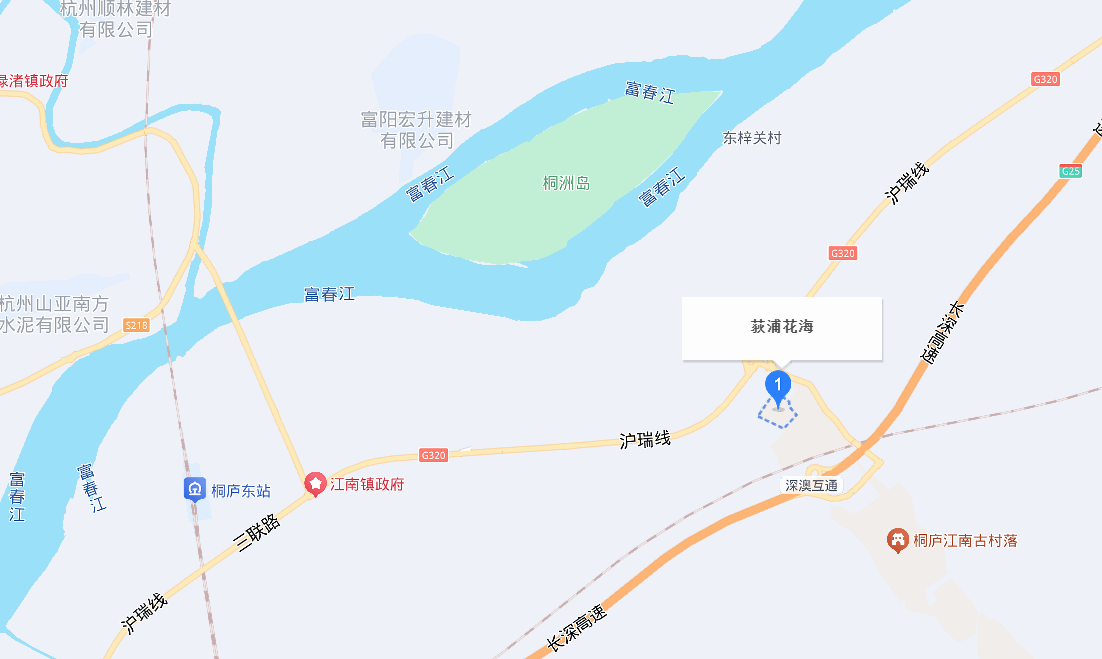Tap the blue location marker numbered 1
The width and height of the screenshot is (1102, 659).
pyautogui.click(x=778, y=386)
